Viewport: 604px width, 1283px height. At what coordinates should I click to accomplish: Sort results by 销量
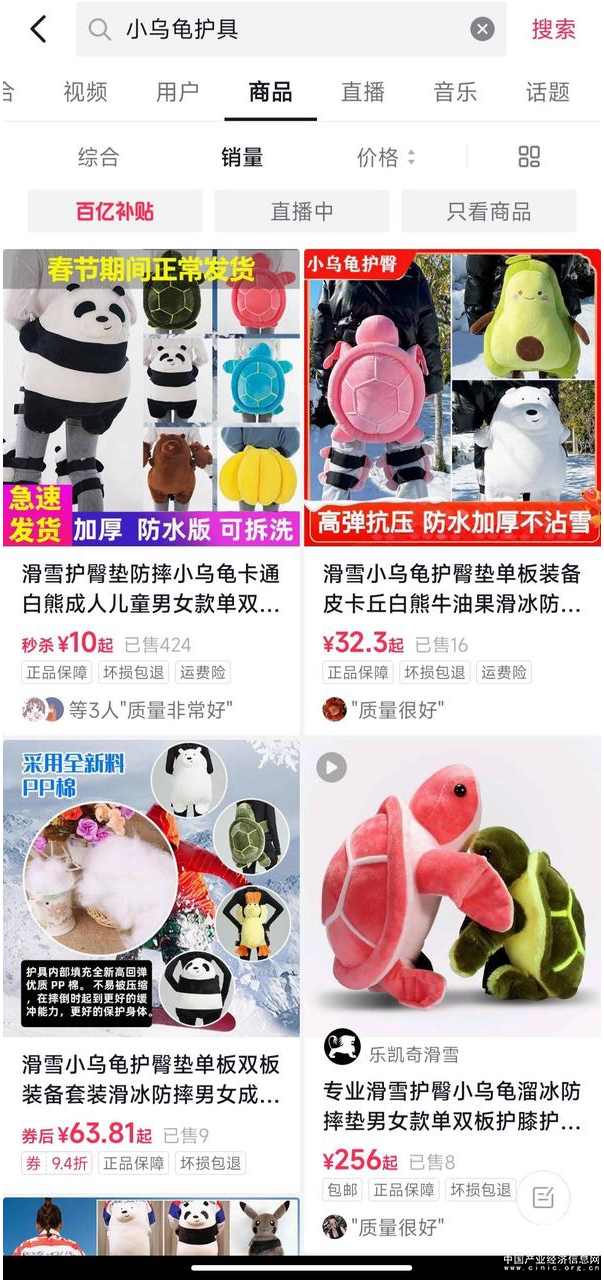click(x=242, y=157)
